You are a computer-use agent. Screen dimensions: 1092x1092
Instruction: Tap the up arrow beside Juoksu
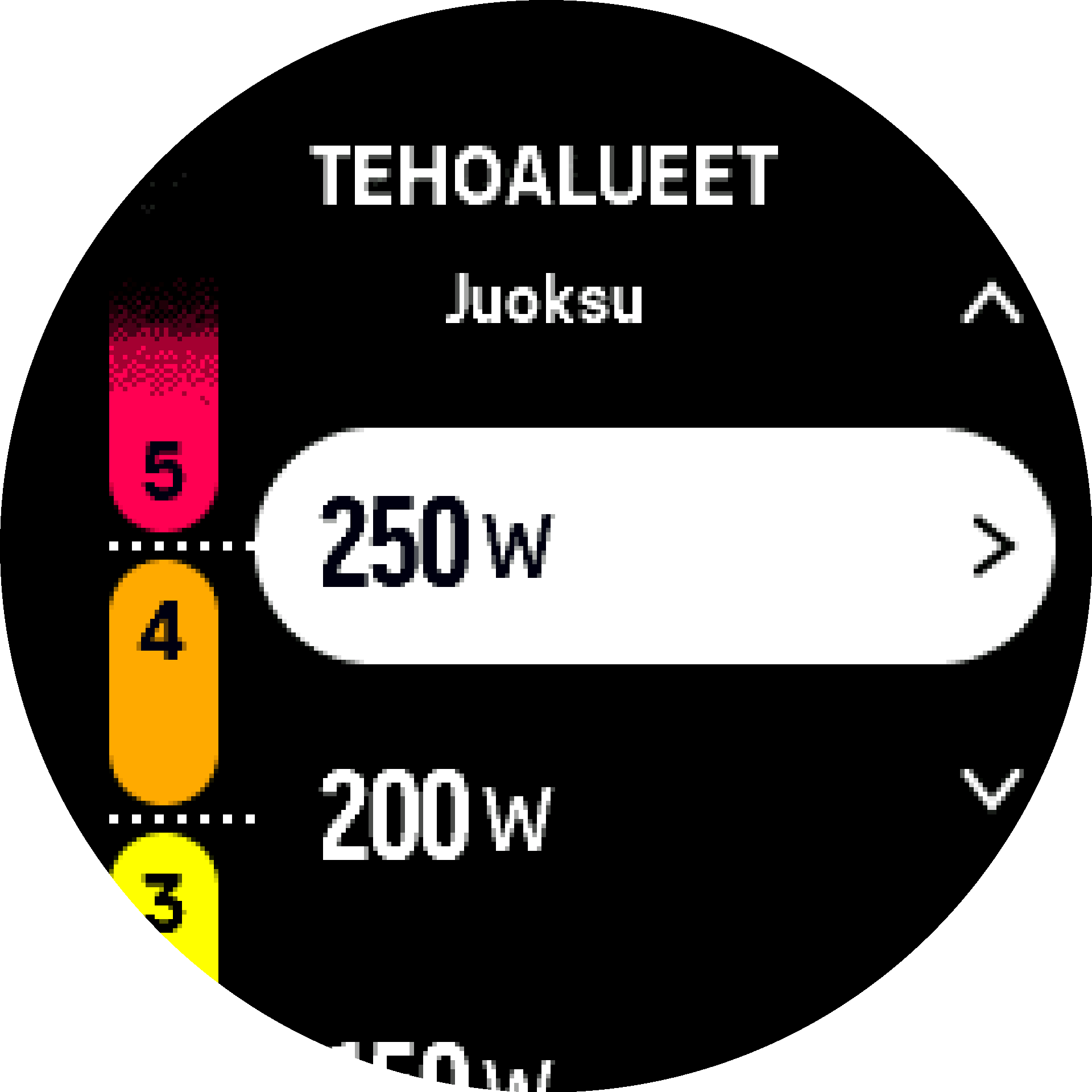[992, 303]
